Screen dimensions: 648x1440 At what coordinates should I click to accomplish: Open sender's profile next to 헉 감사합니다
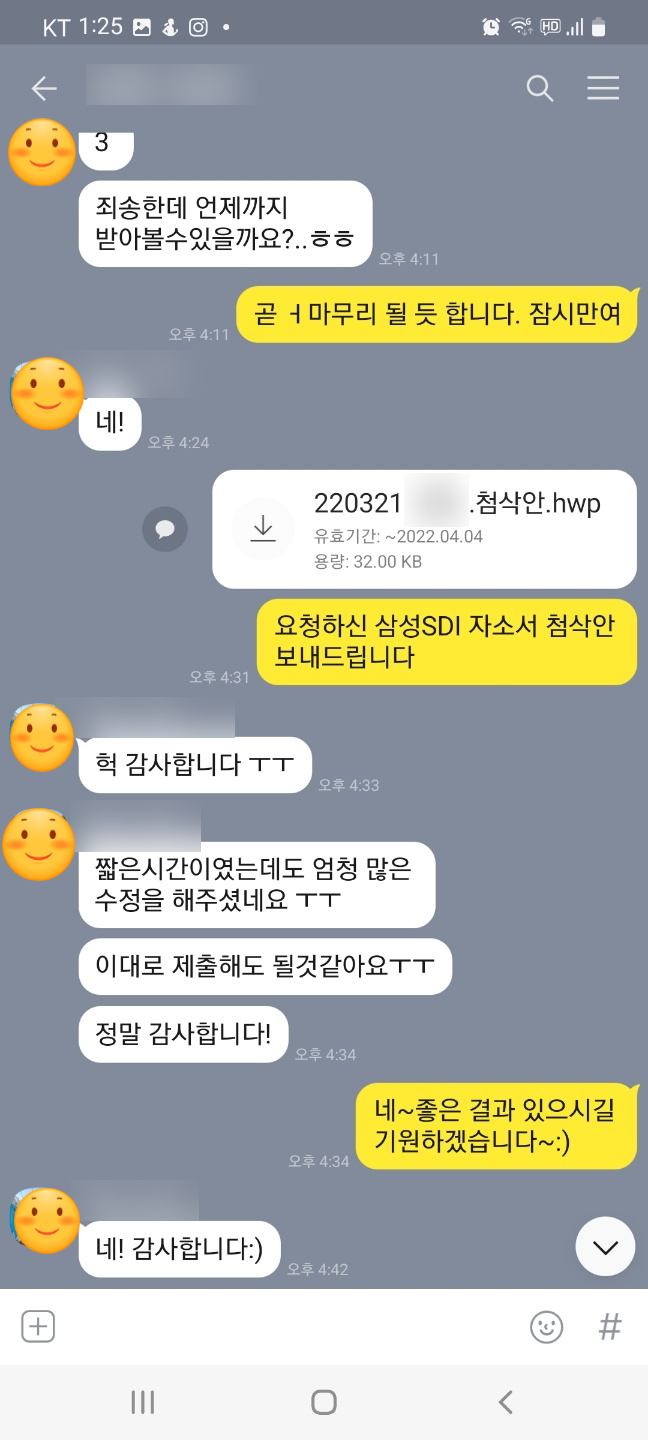tap(42, 738)
